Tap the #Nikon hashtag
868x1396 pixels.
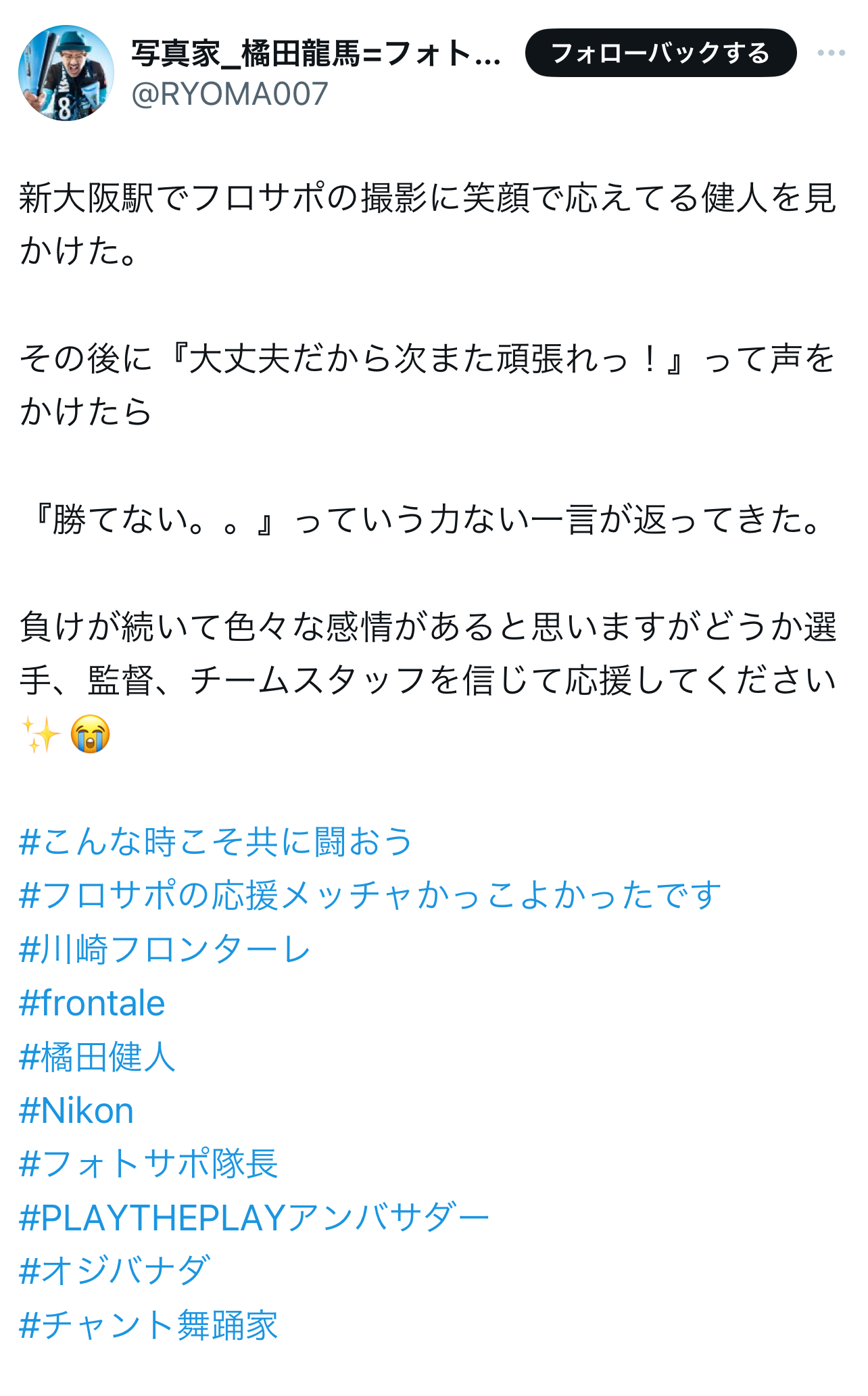[x=76, y=1111]
